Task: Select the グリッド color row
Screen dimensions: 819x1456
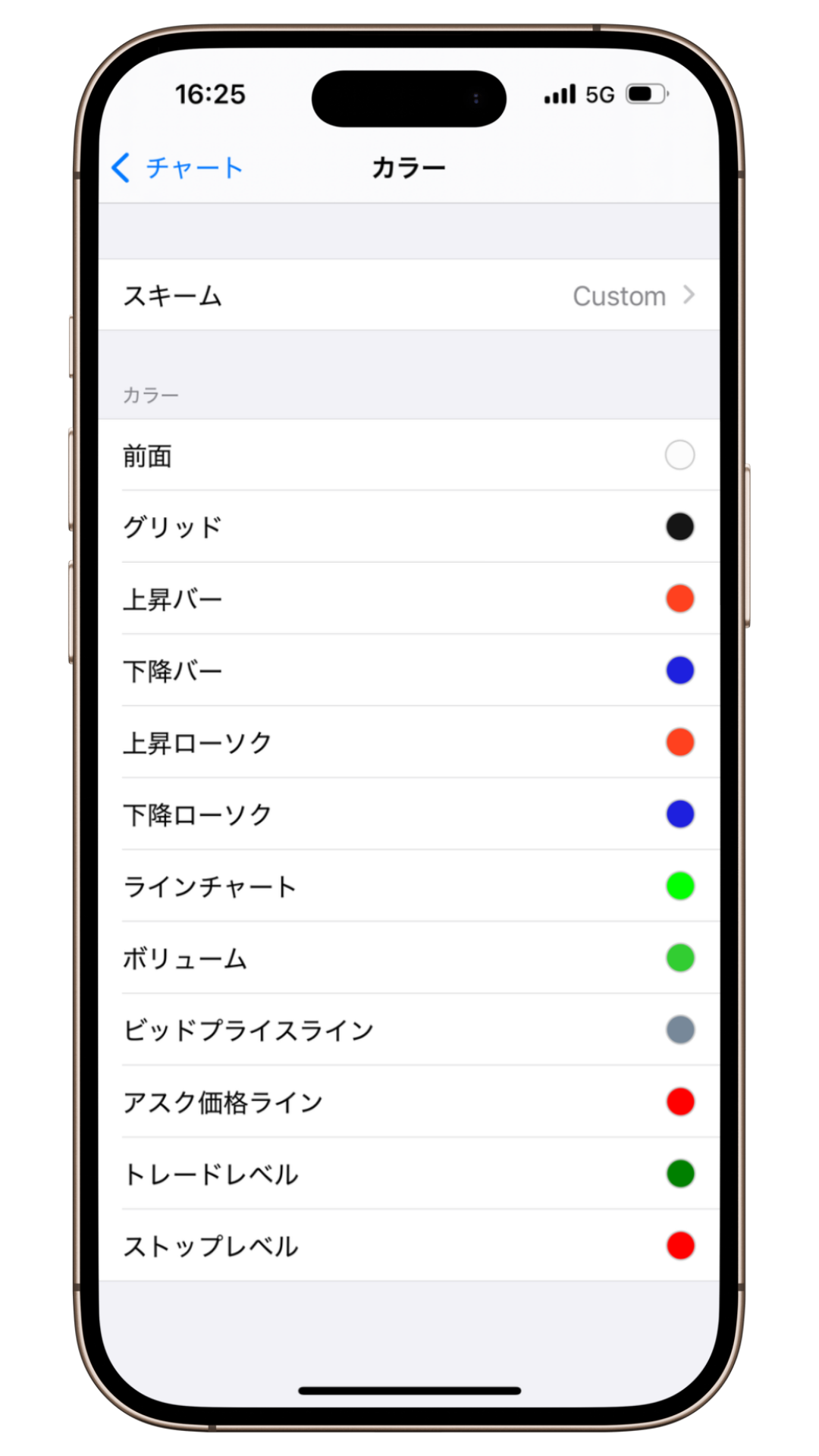Action: coord(409,527)
